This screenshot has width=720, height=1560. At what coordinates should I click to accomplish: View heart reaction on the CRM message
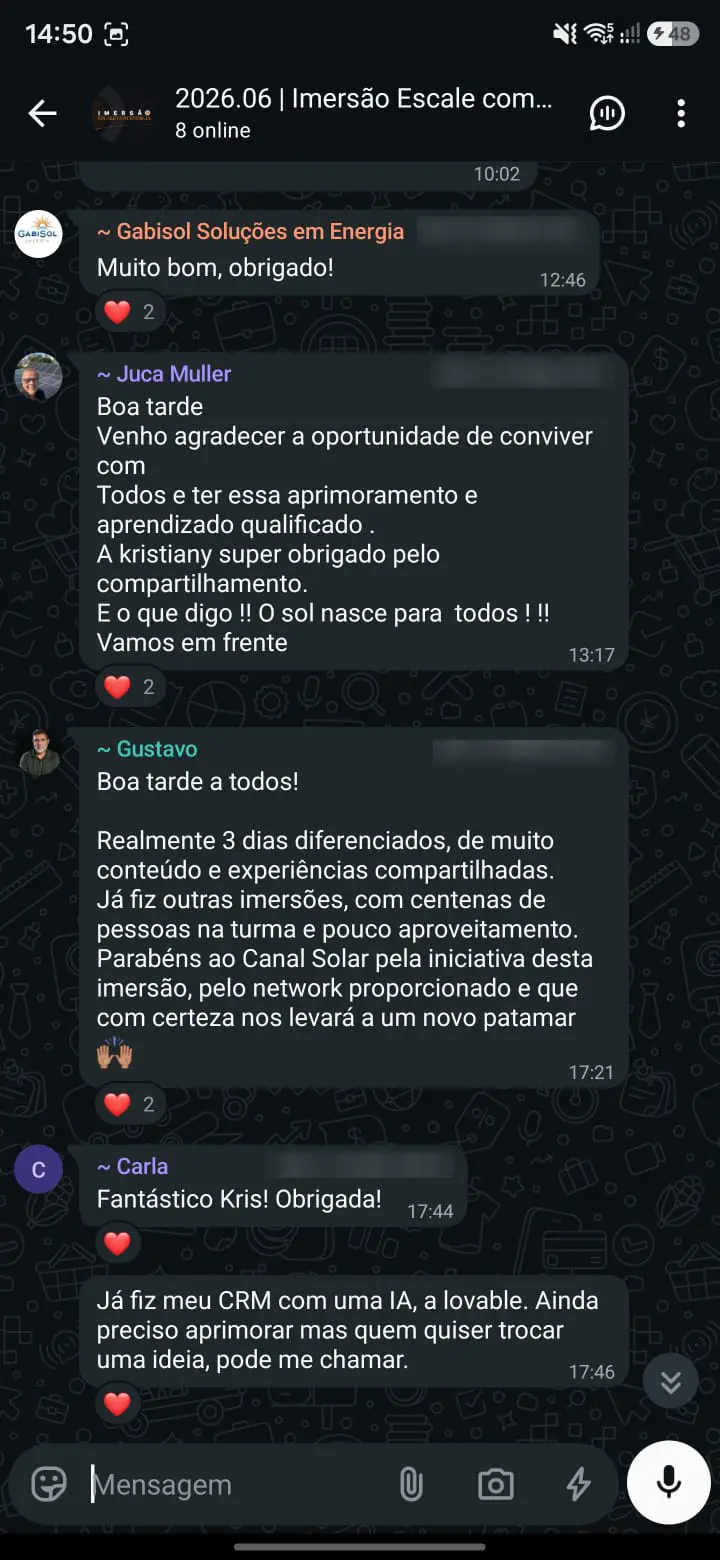point(118,1404)
